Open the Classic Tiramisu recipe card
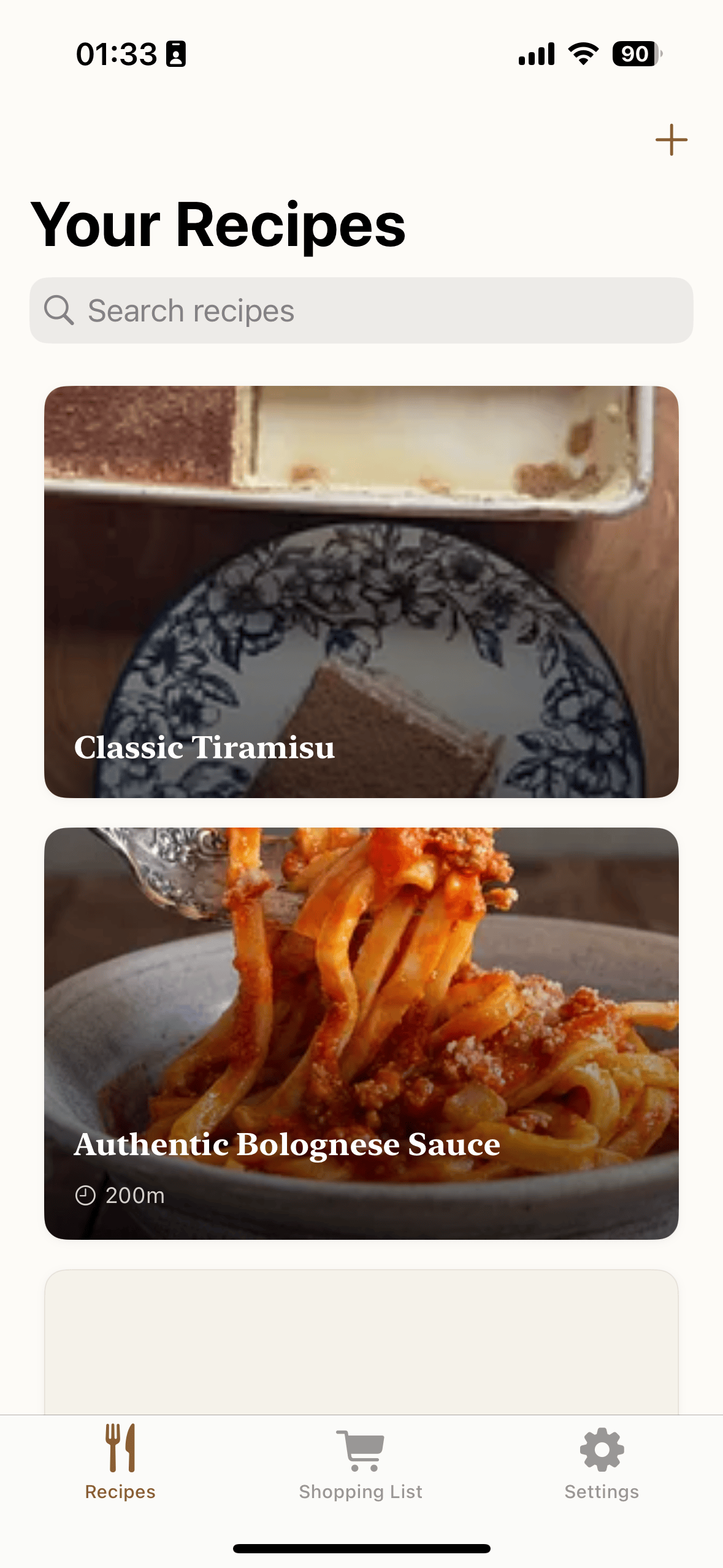 361,591
